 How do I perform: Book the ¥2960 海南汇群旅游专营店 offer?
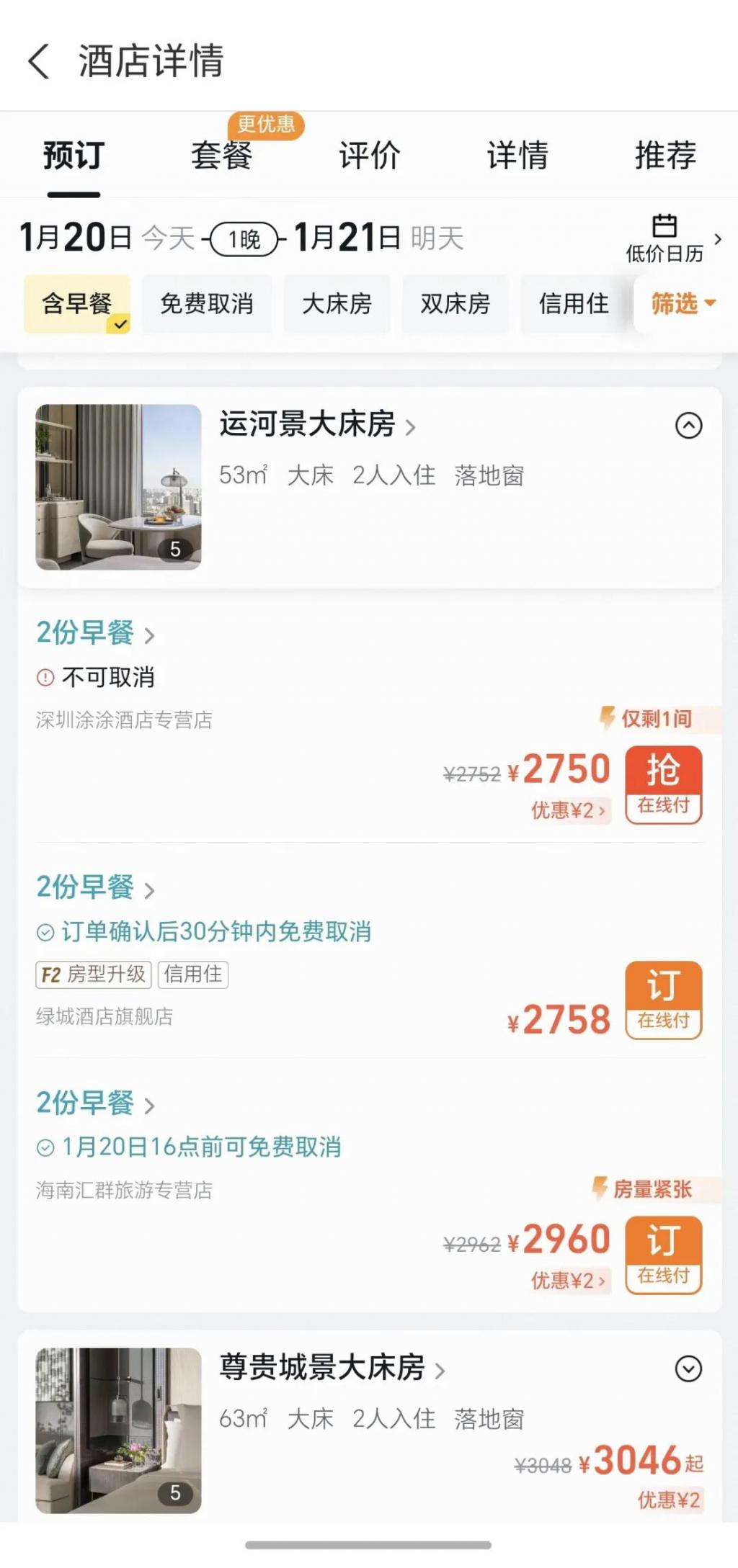click(x=663, y=1255)
